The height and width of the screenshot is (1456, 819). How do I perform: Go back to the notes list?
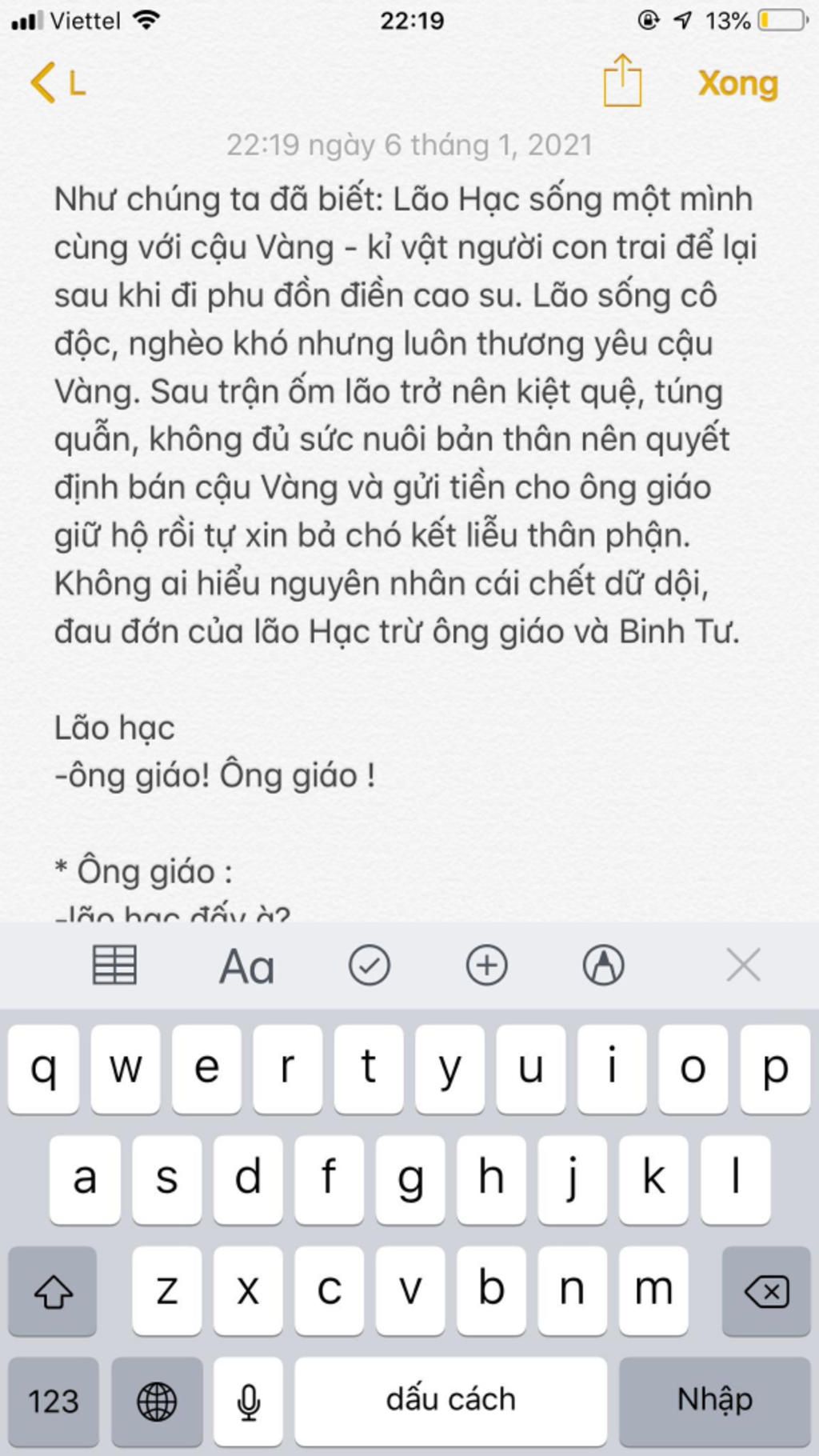tap(56, 82)
